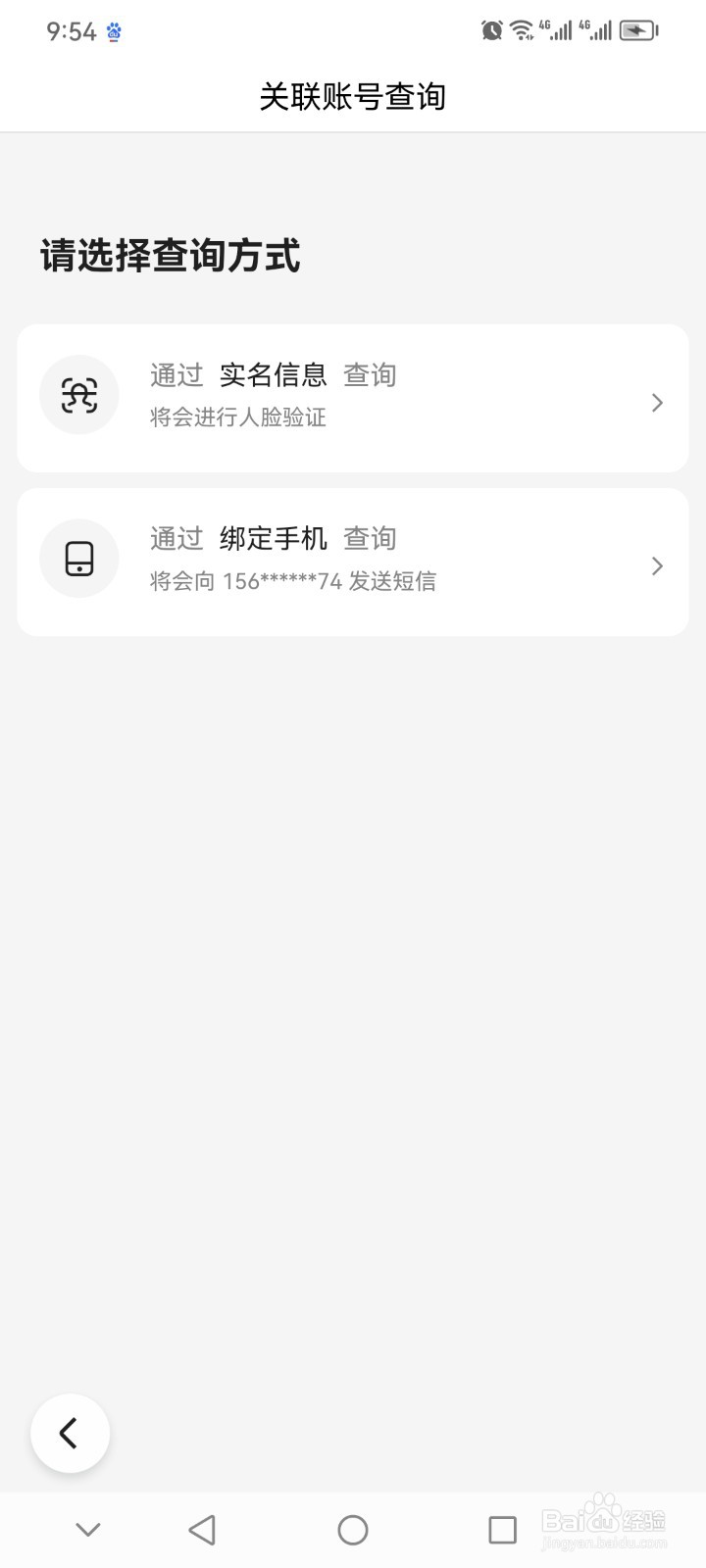Open recent apps with the square button
The height and width of the screenshot is (1568, 706).
[502, 1530]
